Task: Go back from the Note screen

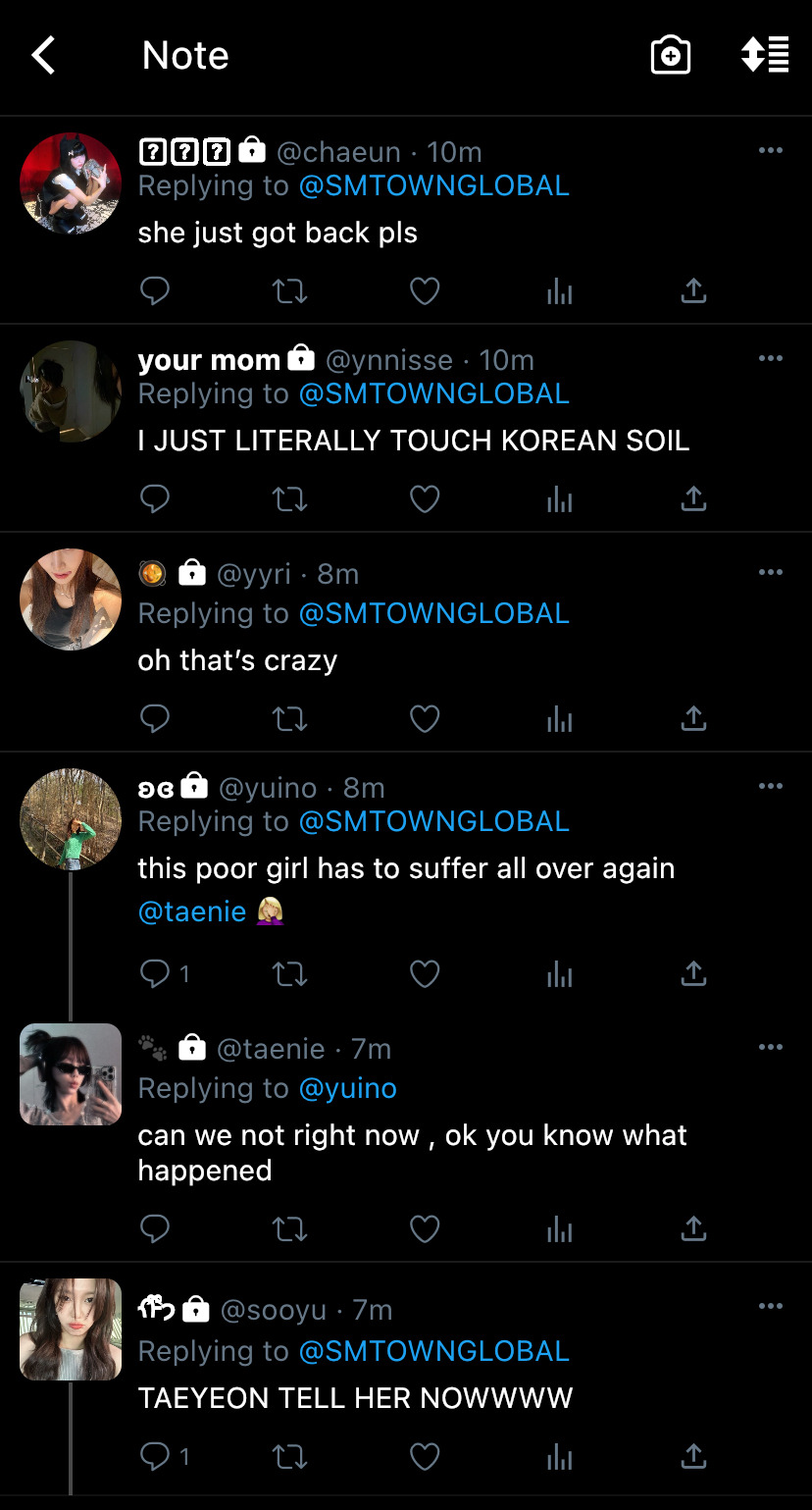Action: pyautogui.click(x=43, y=56)
